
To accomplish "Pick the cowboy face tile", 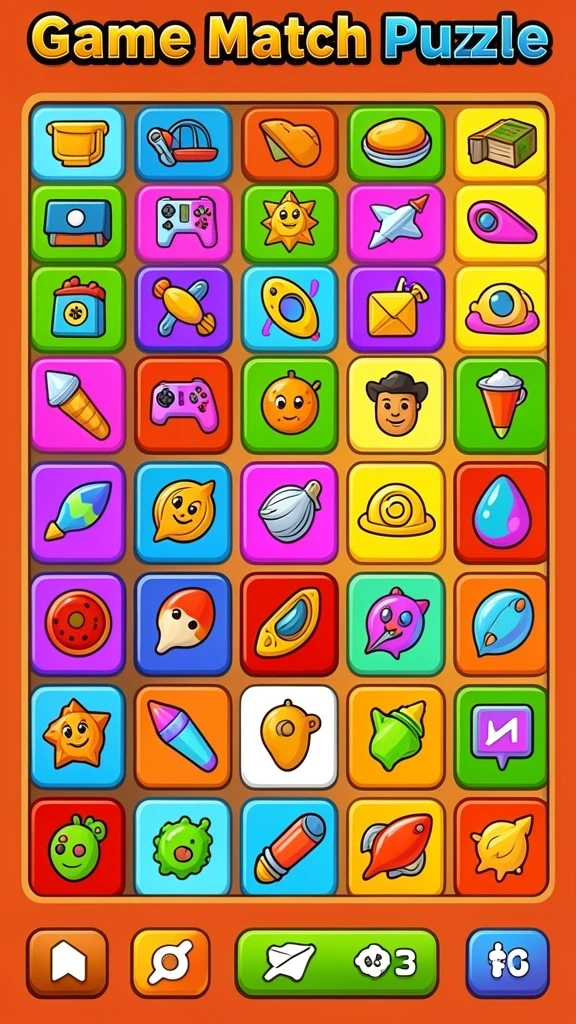I will pyautogui.click(x=396, y=405).
